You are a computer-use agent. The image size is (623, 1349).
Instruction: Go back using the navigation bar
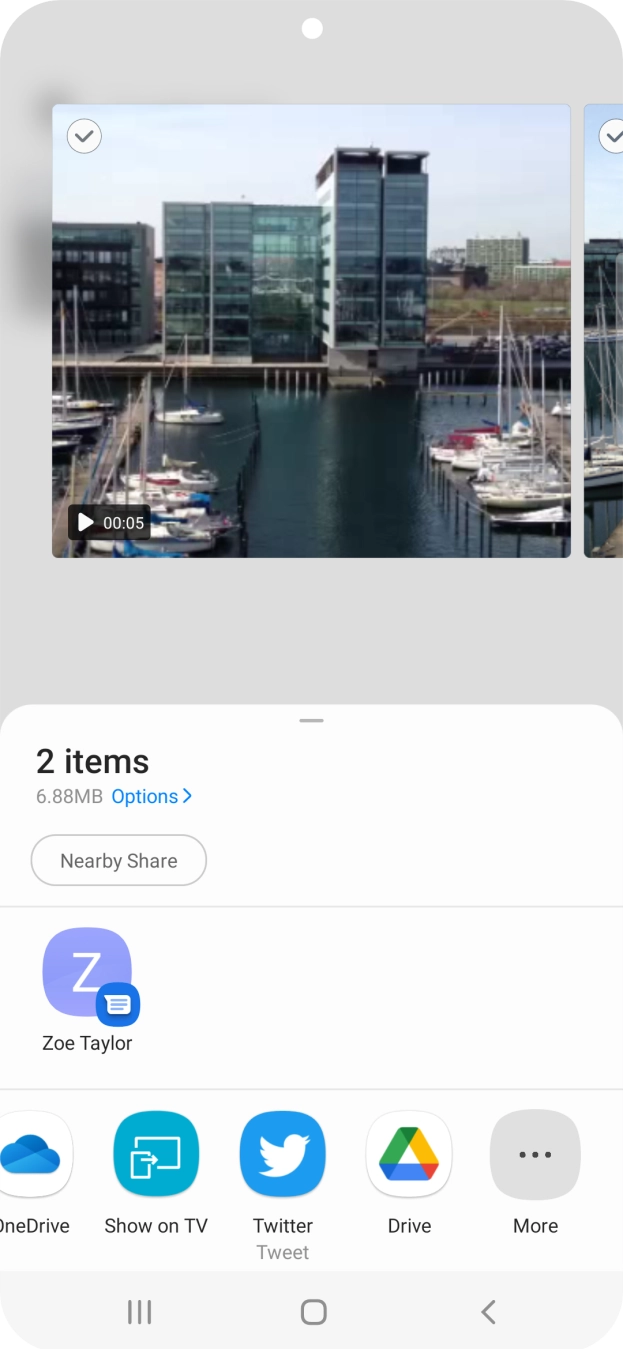(488, 1312)
